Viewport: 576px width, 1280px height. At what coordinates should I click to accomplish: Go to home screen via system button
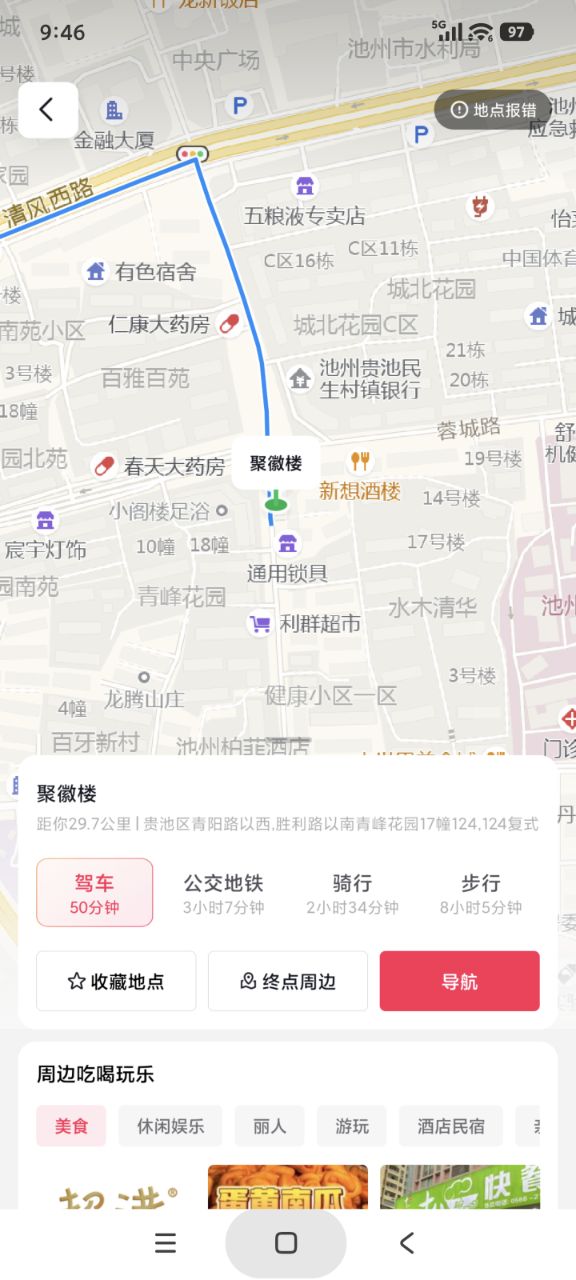[x=286, y=1243]
